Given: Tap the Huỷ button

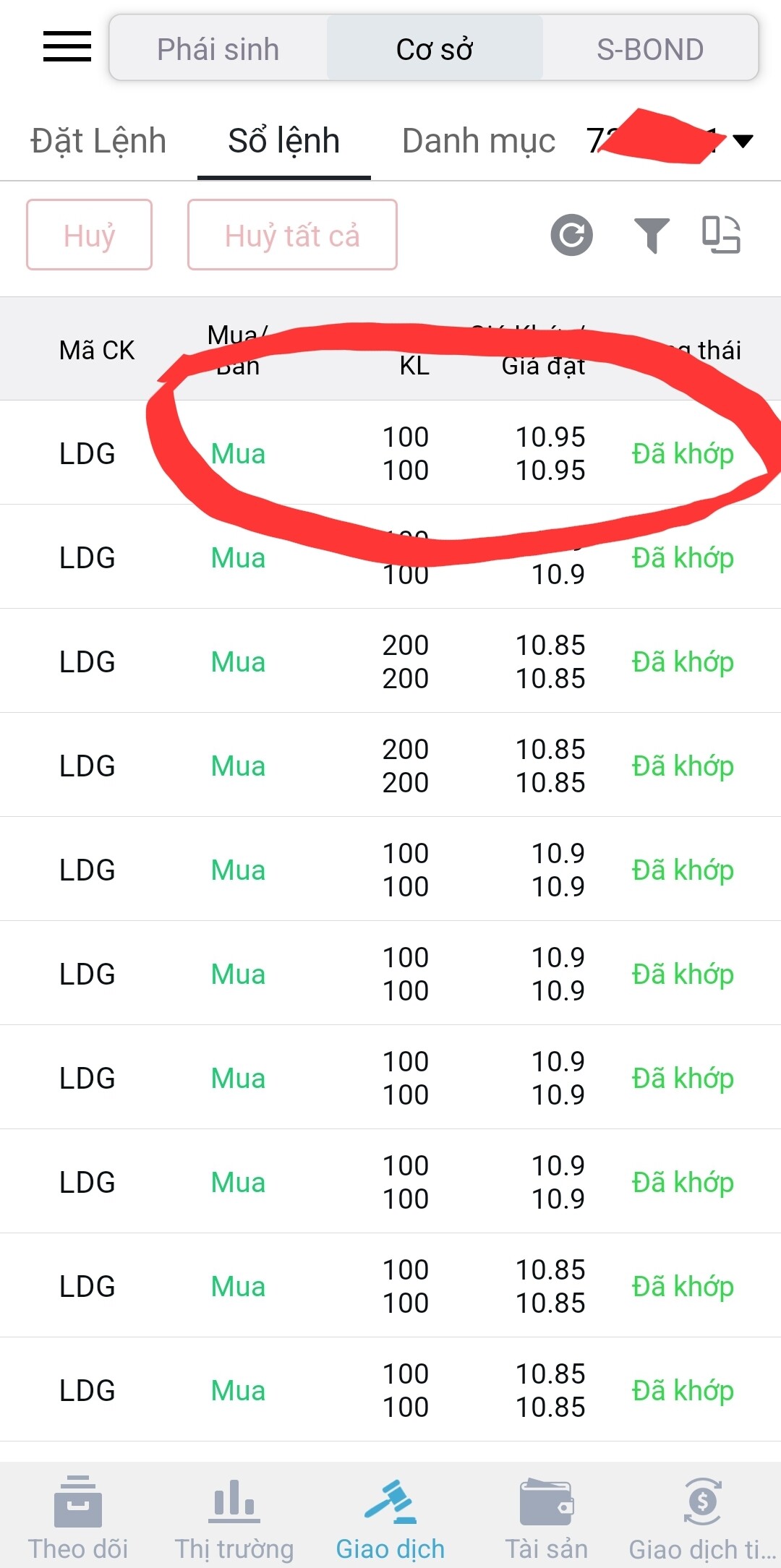Looking at the screenshot, I should (x=89, y=235).
